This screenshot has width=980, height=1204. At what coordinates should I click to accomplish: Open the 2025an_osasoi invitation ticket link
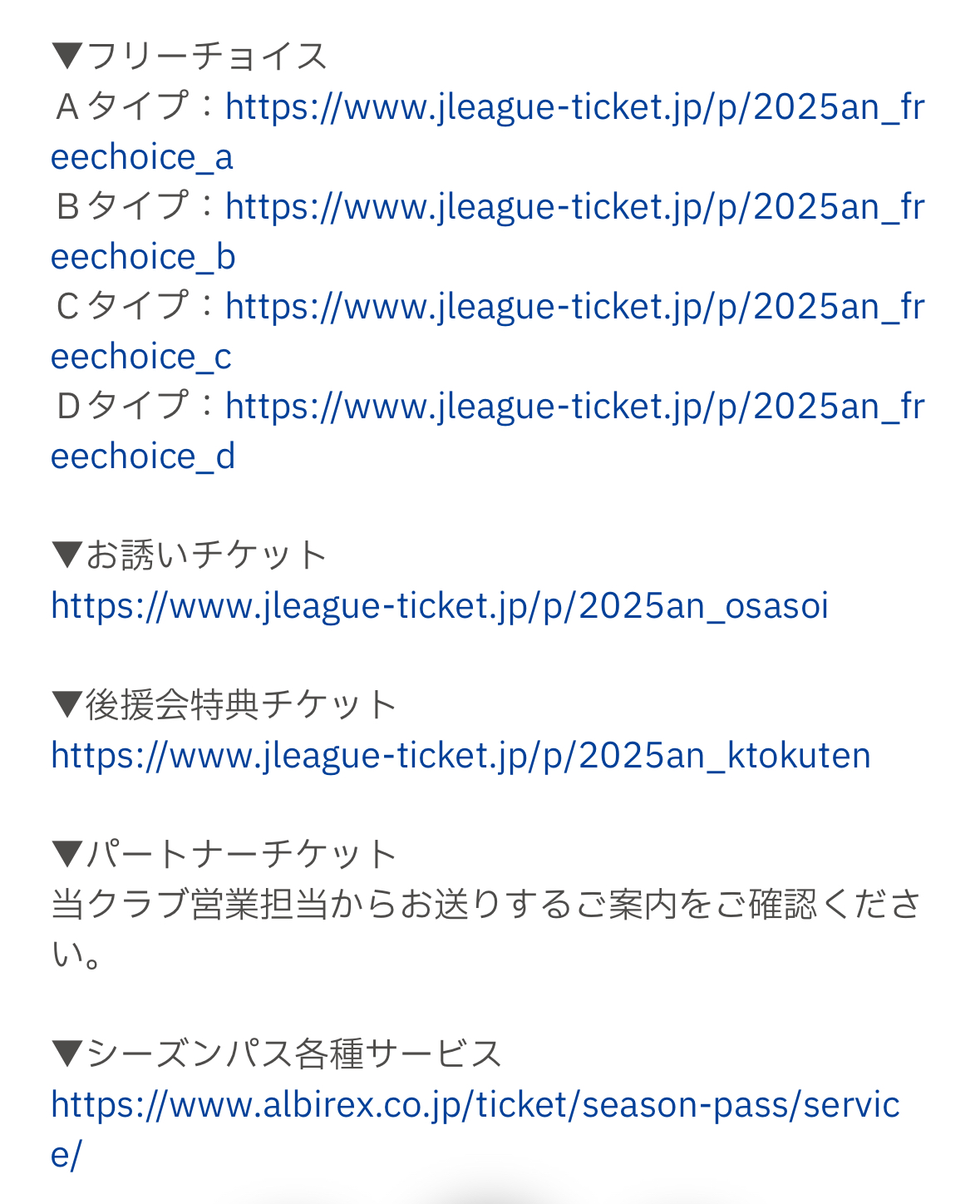(439, 606)
